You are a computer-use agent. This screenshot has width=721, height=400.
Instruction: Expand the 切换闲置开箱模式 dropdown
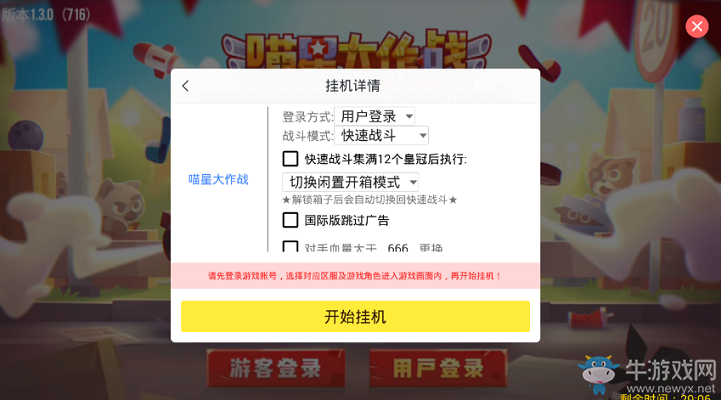(350, 182)
